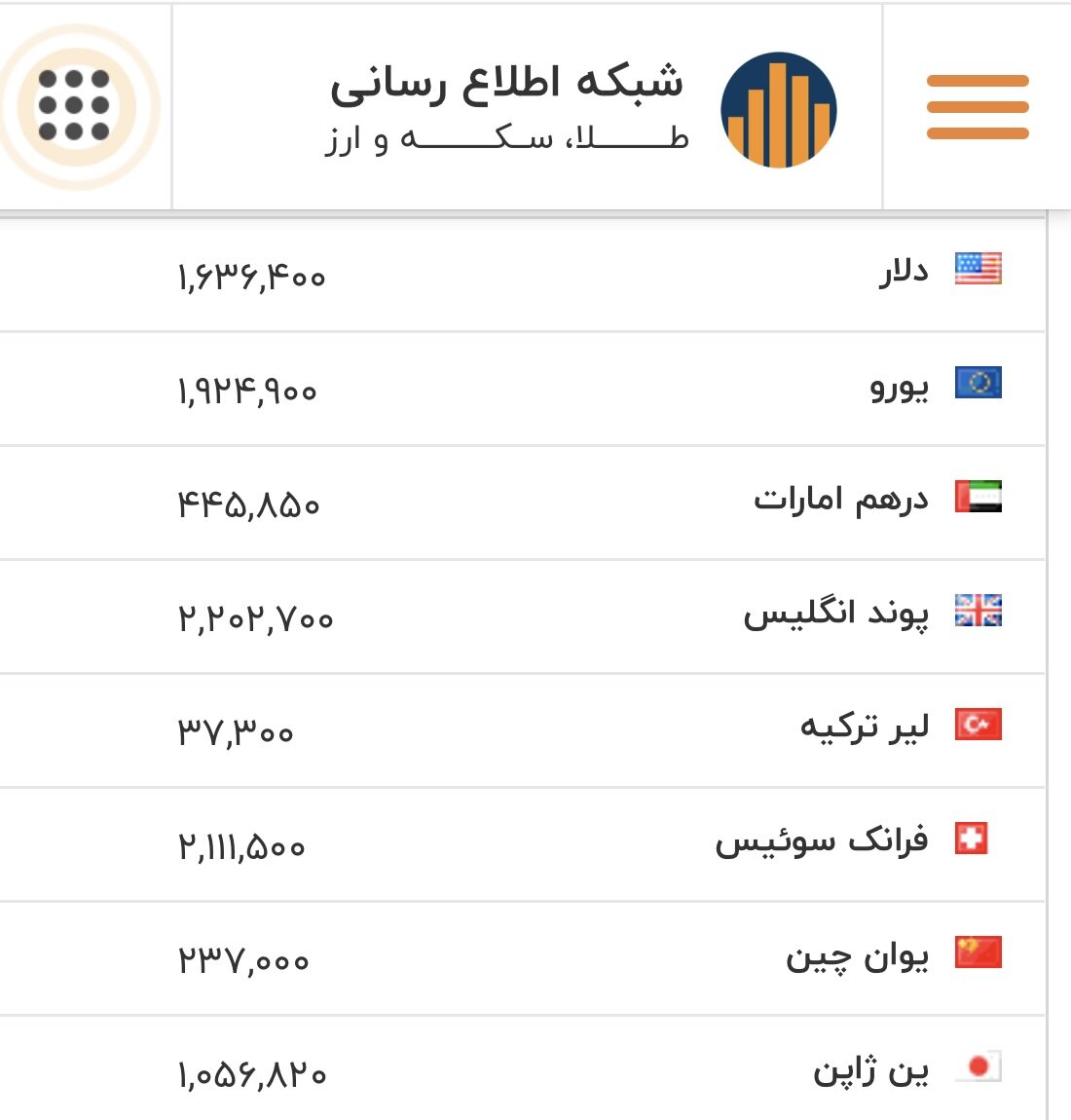Click the UK flag beside پوند انگلیس
This screenshot has height=1120, width=1071.
point(979,611)
